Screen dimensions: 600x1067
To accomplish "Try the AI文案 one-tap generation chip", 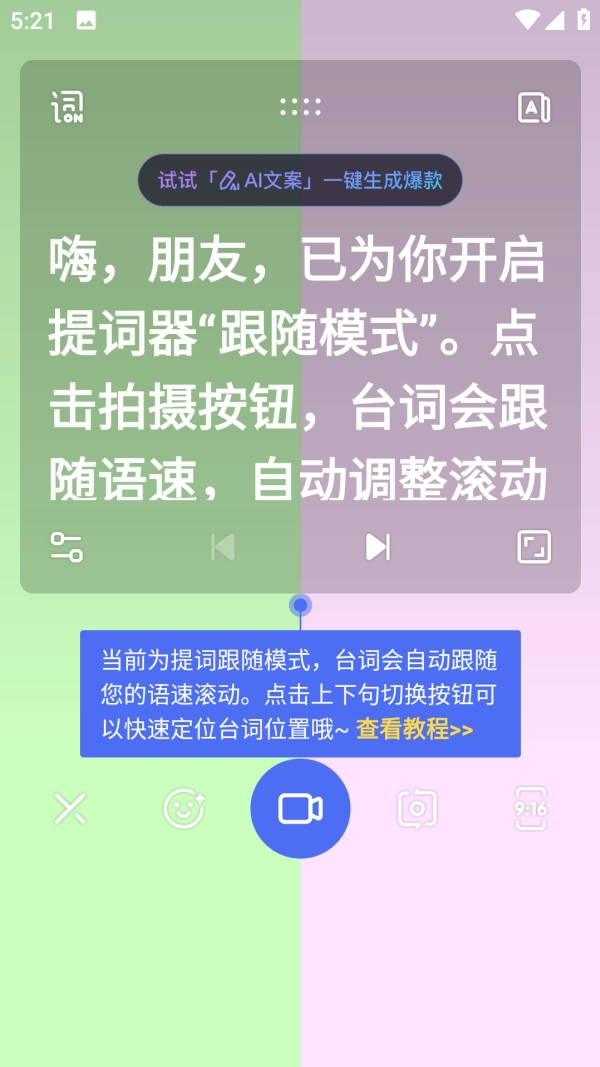I will pyautogui.click(x=300, y=180).
